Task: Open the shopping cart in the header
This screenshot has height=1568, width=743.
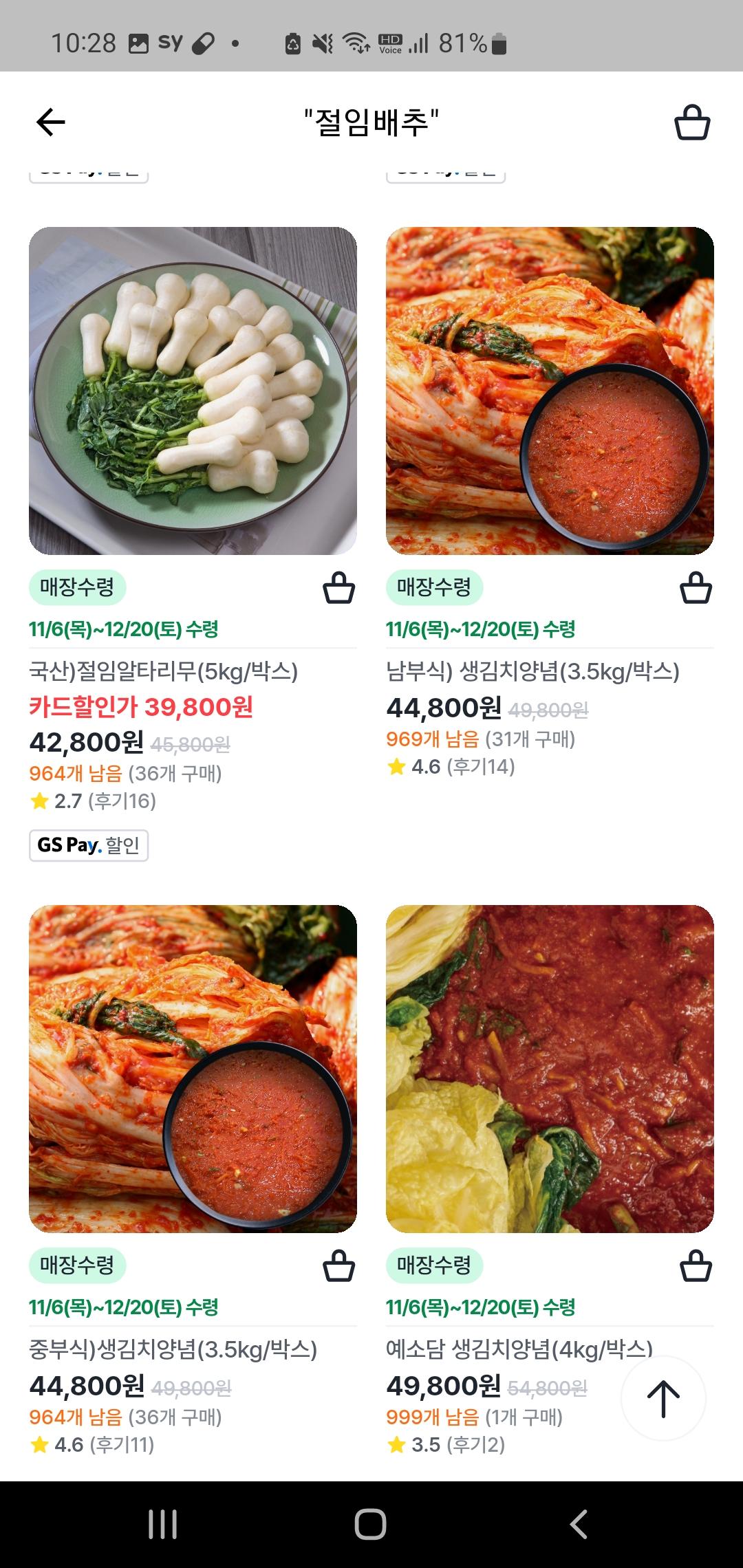Action: 691,122
